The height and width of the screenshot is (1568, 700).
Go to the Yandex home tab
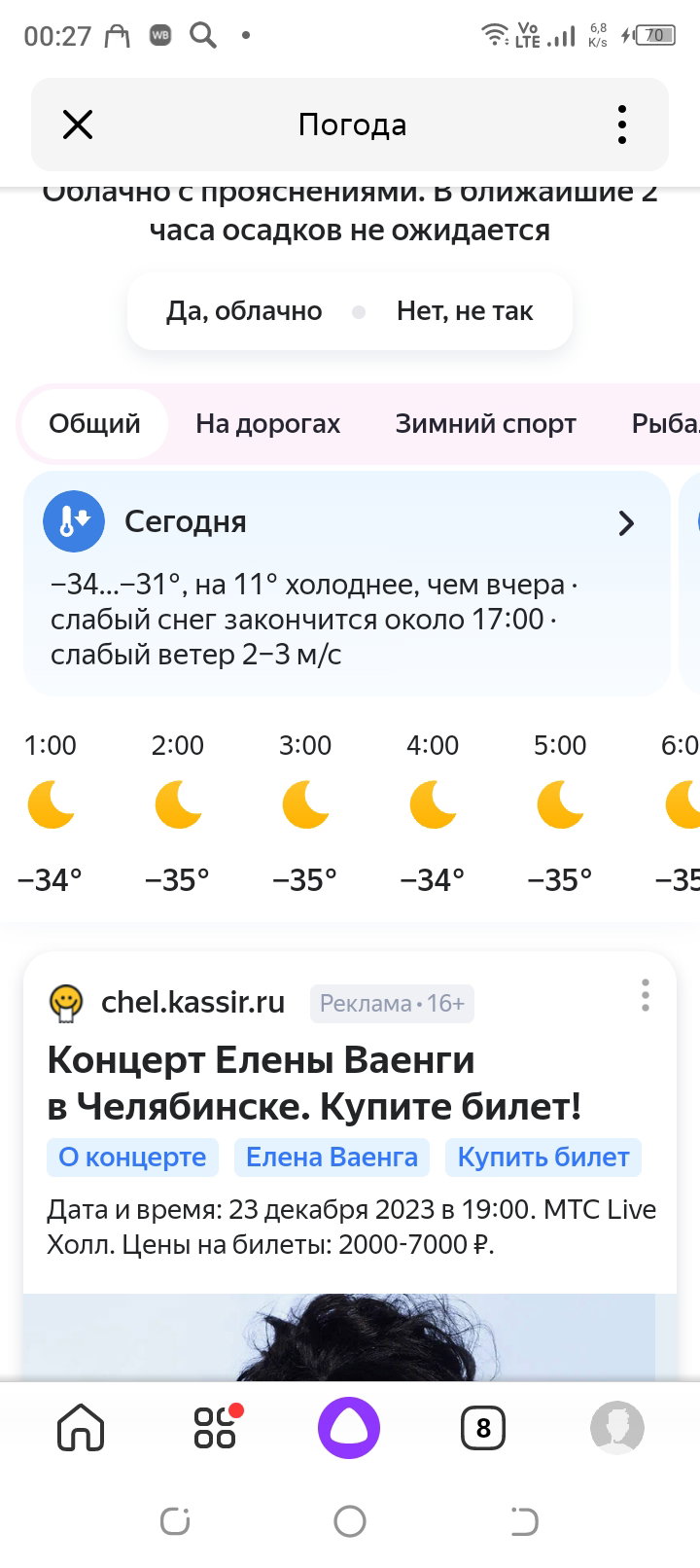tap(81, 1428)
